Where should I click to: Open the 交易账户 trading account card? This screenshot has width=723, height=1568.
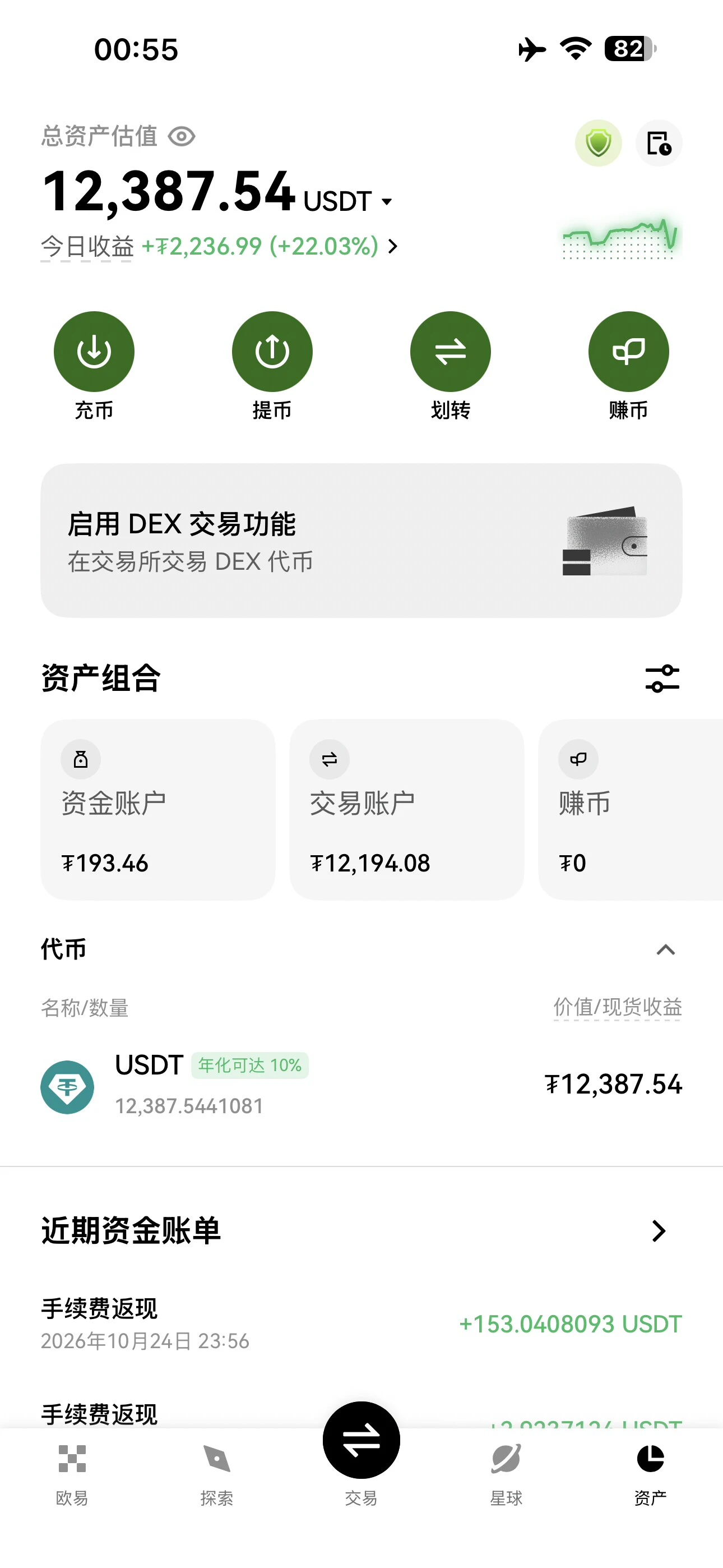[406, 810]
